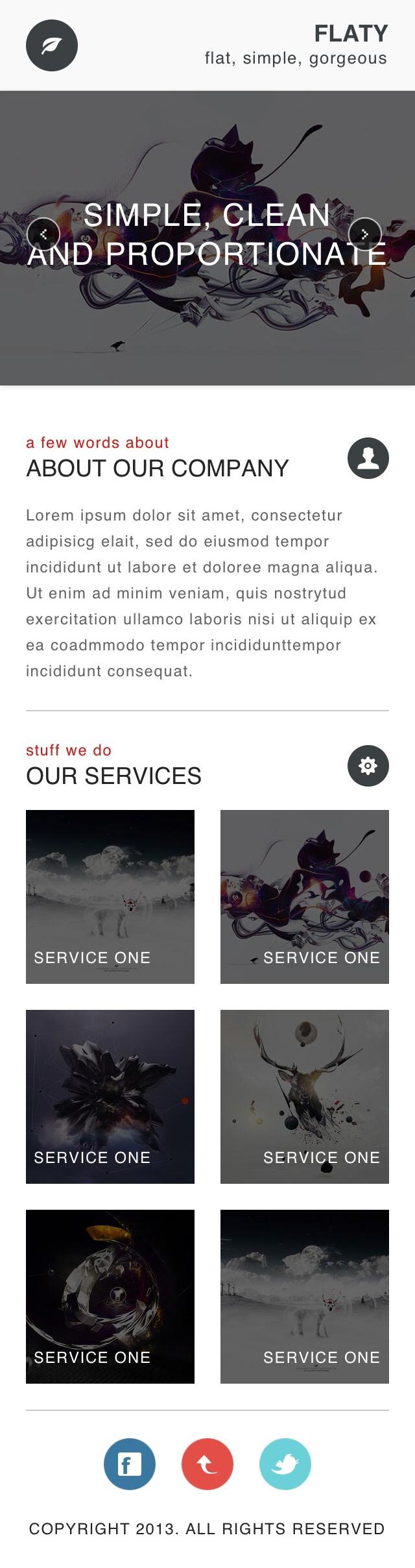Open the service tile with the dark crystal flower

coord(110,1096)
